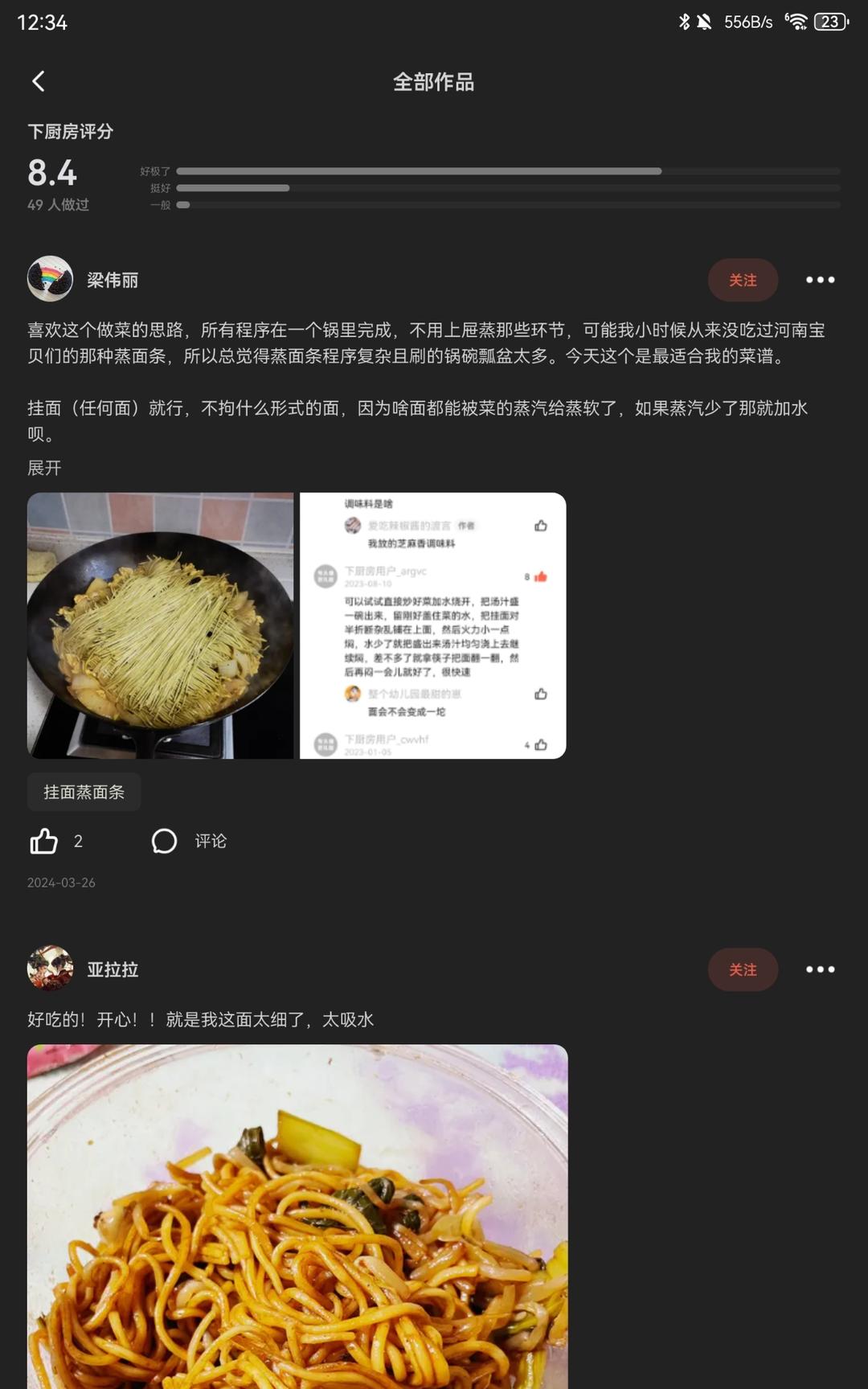Tap the notification mute bell in status bar
Image resolution: width=868 pixels, height=1389 pixels.
(x=703, y=21)
